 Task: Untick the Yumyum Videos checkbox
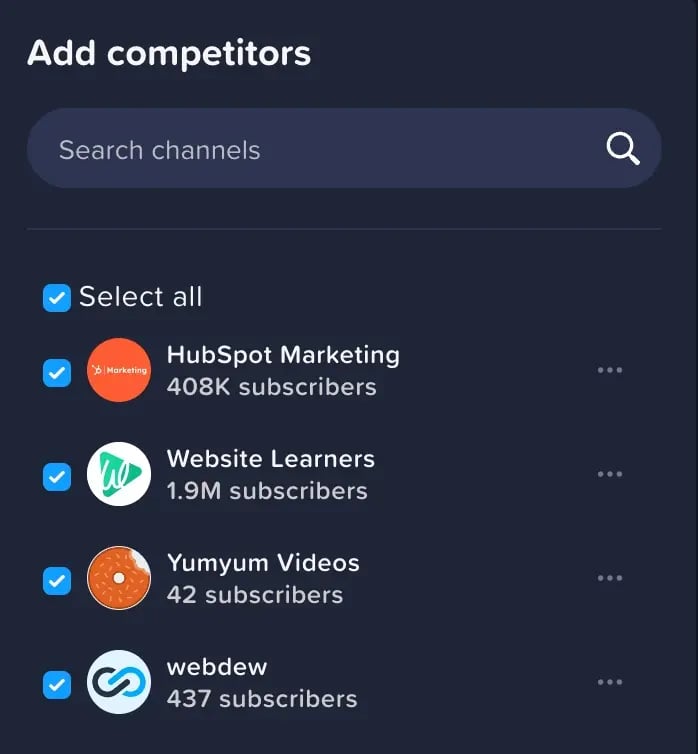click(57, 581)
